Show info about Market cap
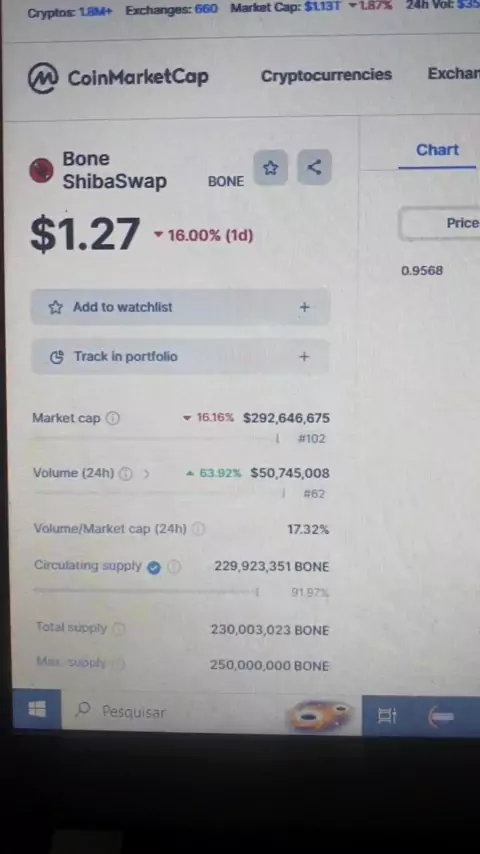Viewport: 480px width, 854px height. [112, 418]
